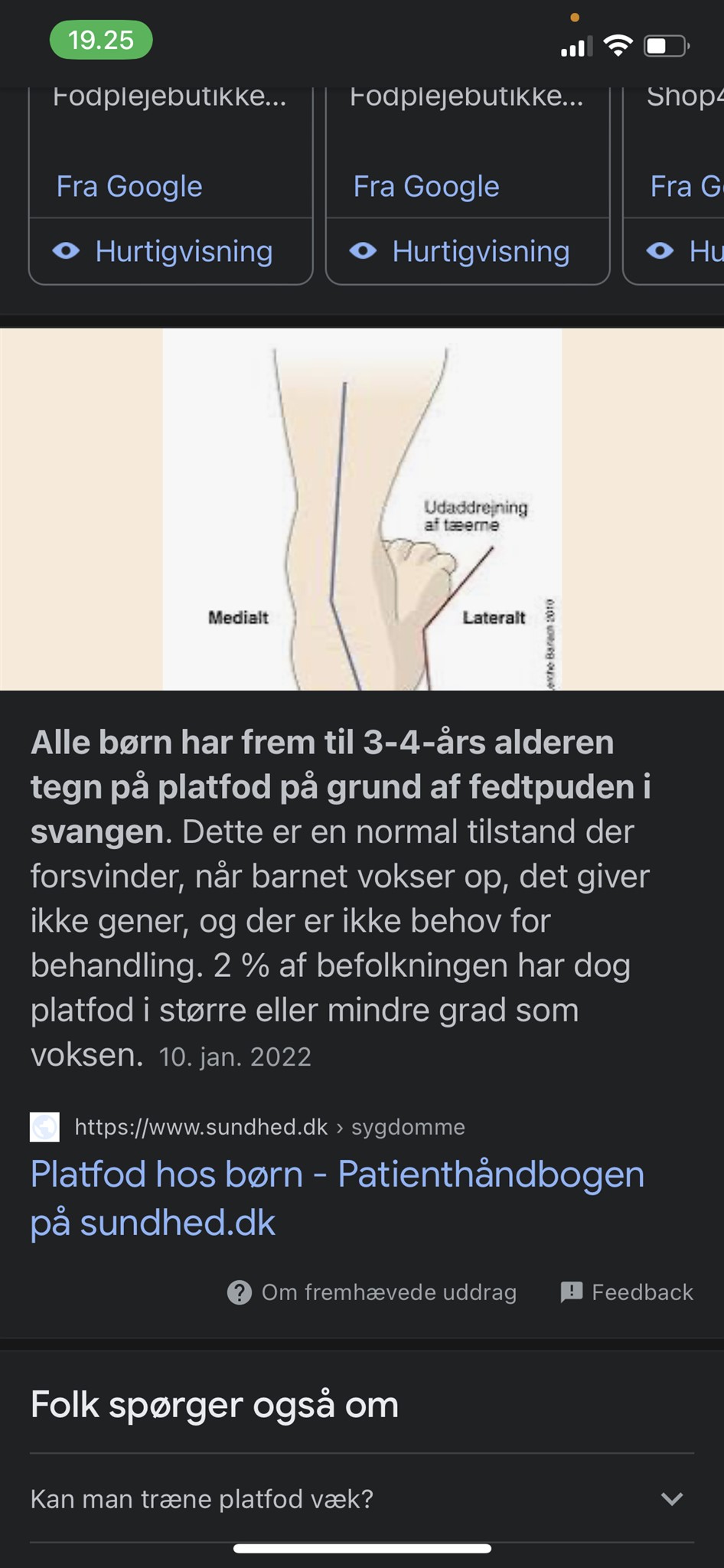
Task: Open Platfod hos børn Patienthåndbogen result
Action: [338, 1197]
